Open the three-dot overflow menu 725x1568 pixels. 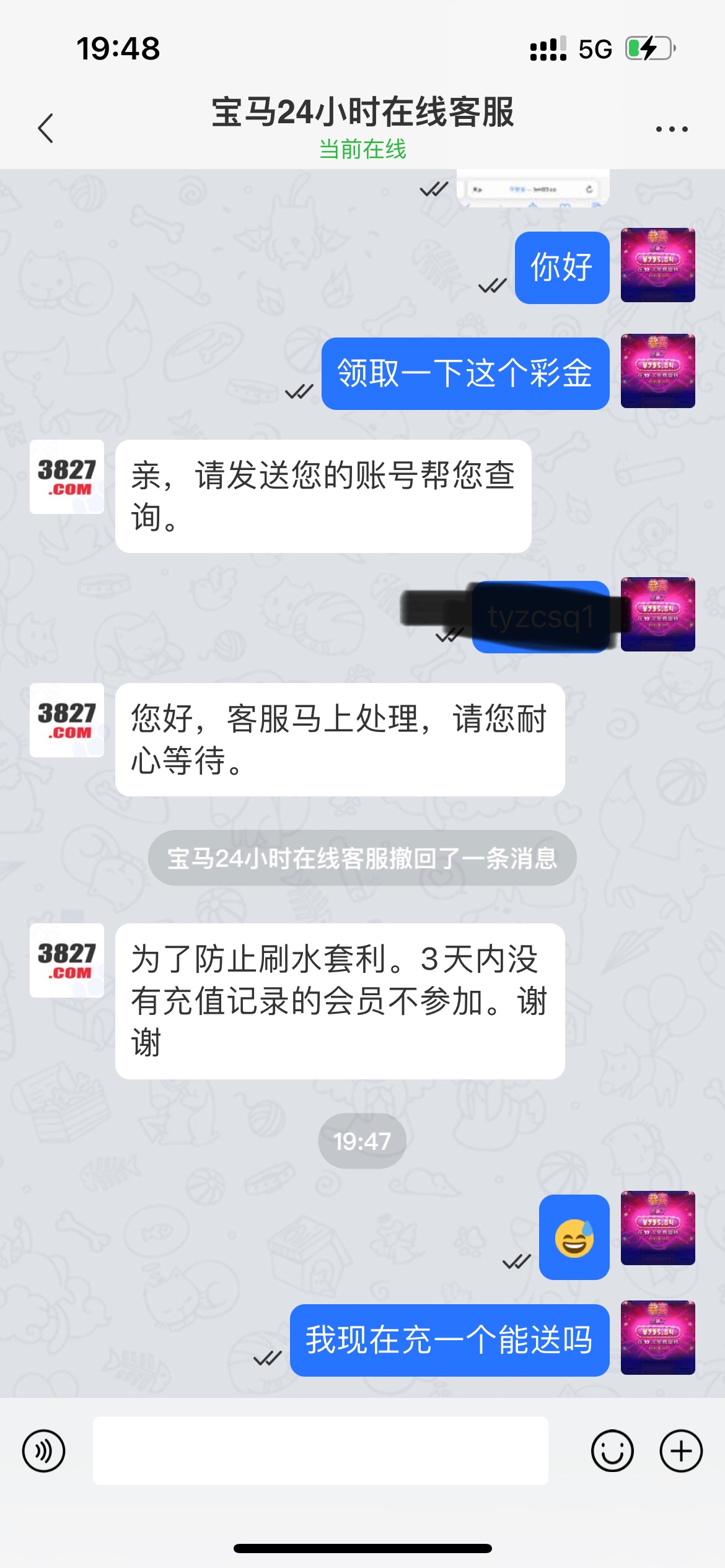(672, 129)
